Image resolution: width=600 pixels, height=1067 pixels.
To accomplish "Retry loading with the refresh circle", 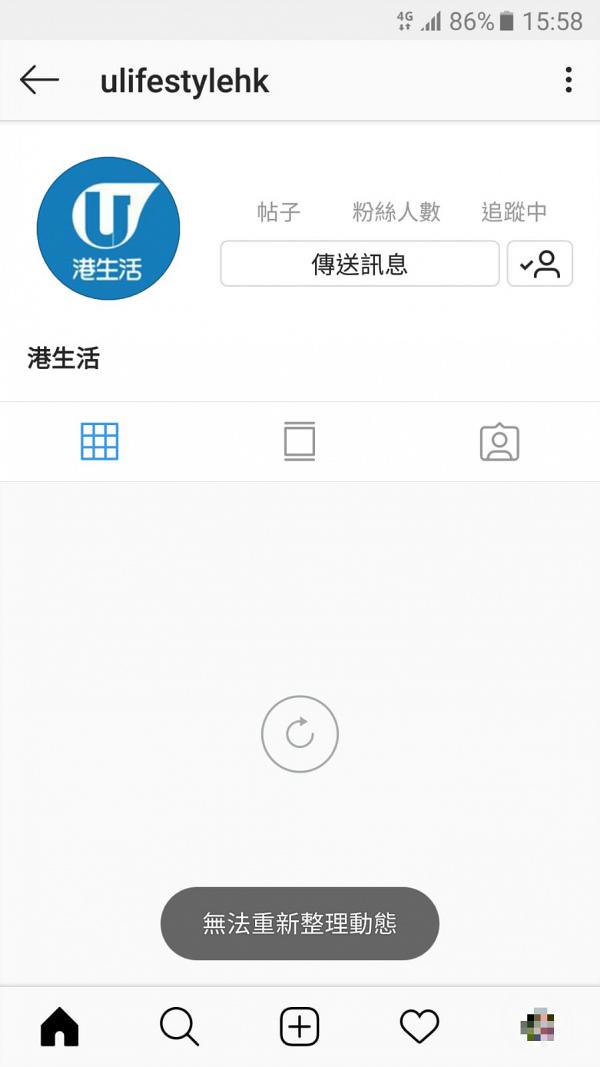I will click(300, 735).
